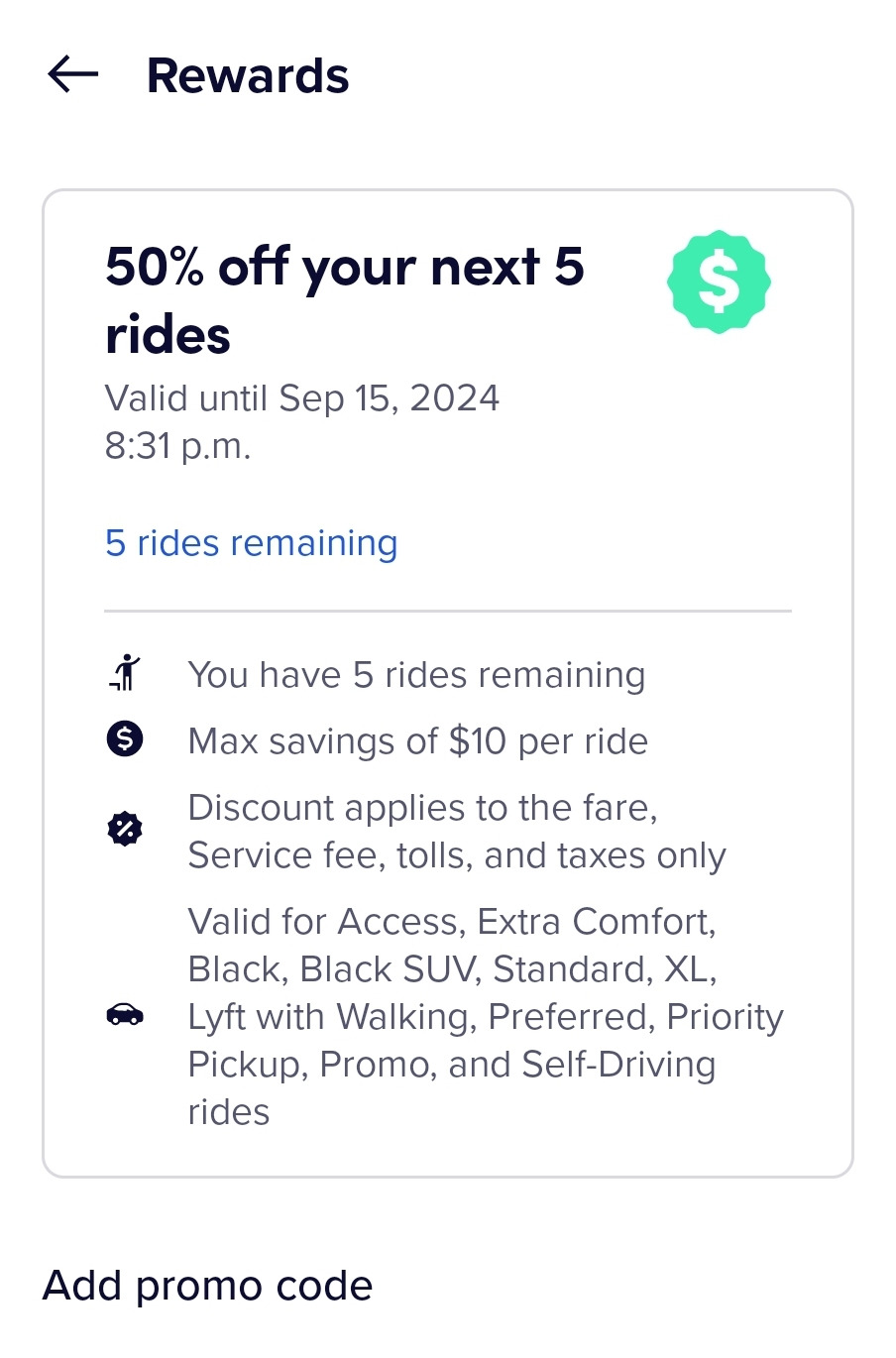Click the Valid until Sep 15 text
The height and width of the screenshot is (1358, 896).
click(302, 397)
